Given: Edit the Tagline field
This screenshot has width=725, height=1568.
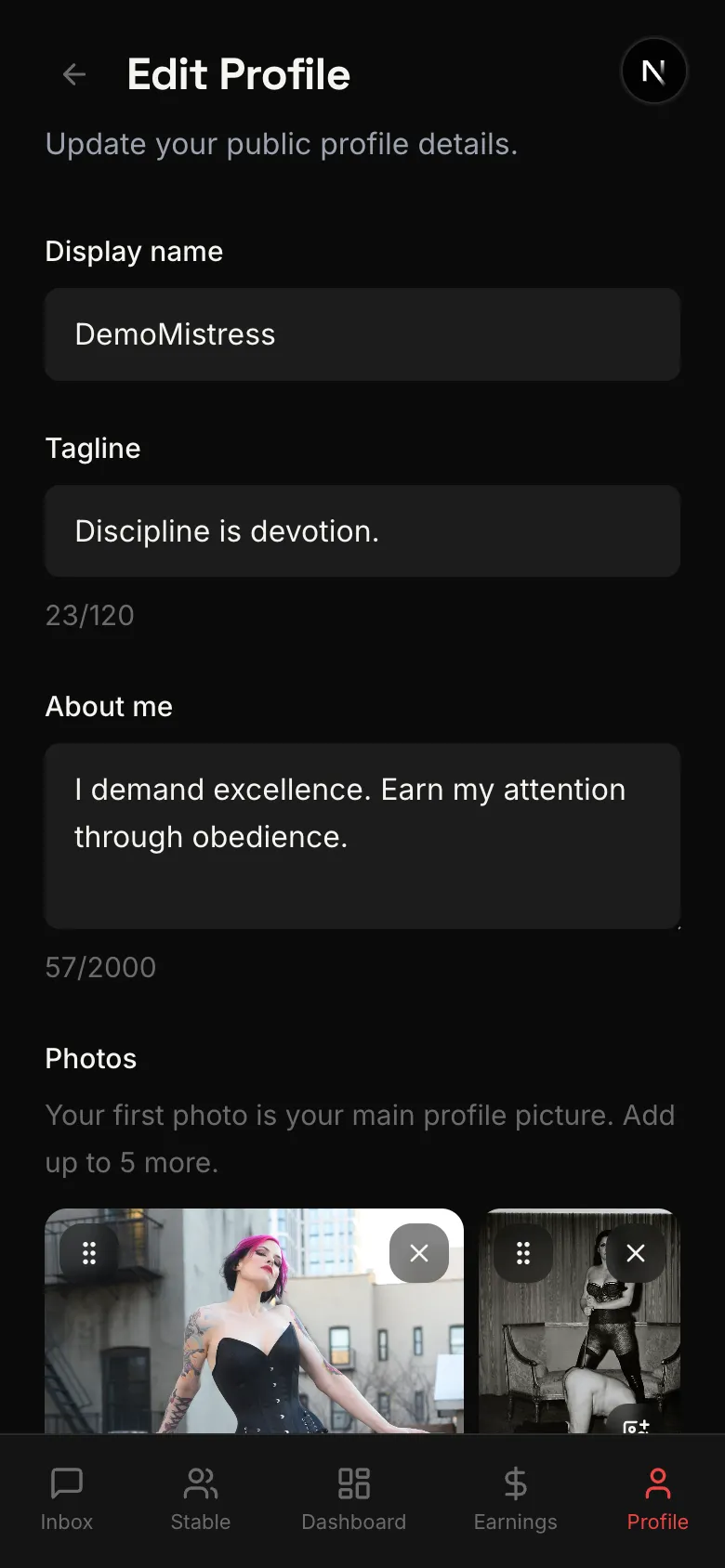Looking at the screenshot, I should tap(362, 531).
